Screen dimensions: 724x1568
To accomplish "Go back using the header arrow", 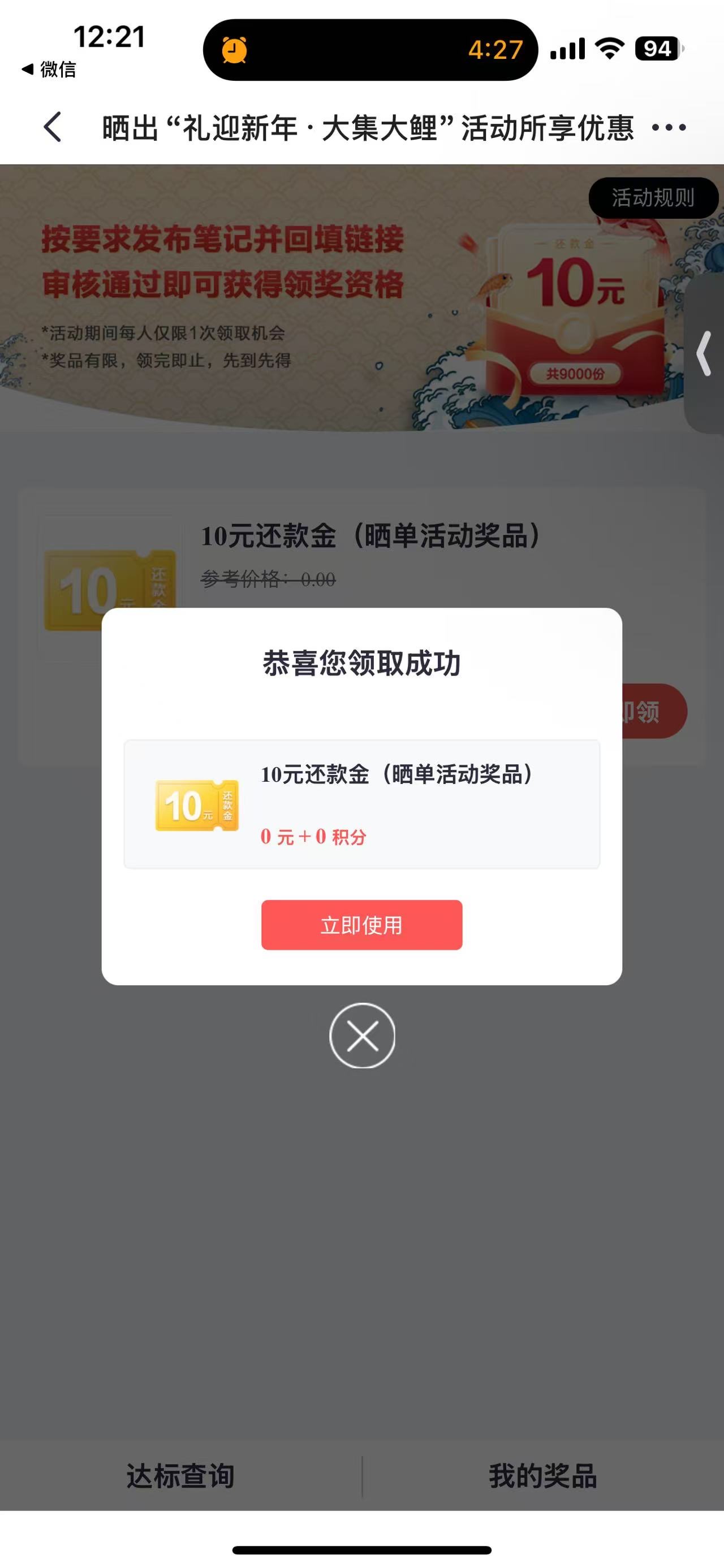I will pos(53,127).
